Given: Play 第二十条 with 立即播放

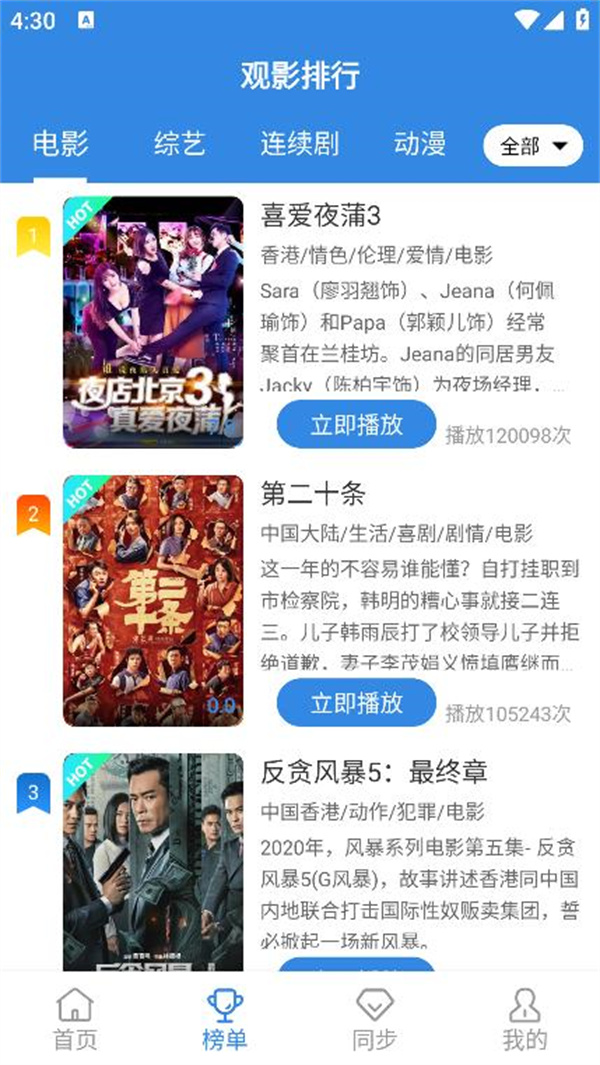Looking at the screenshot, I should click(356, 702).
